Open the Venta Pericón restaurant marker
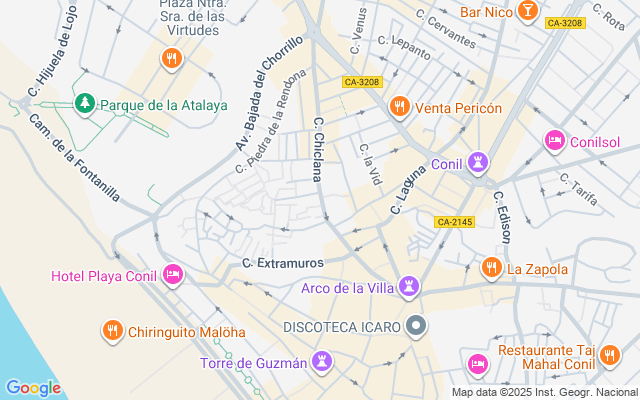 click(400, 105)
